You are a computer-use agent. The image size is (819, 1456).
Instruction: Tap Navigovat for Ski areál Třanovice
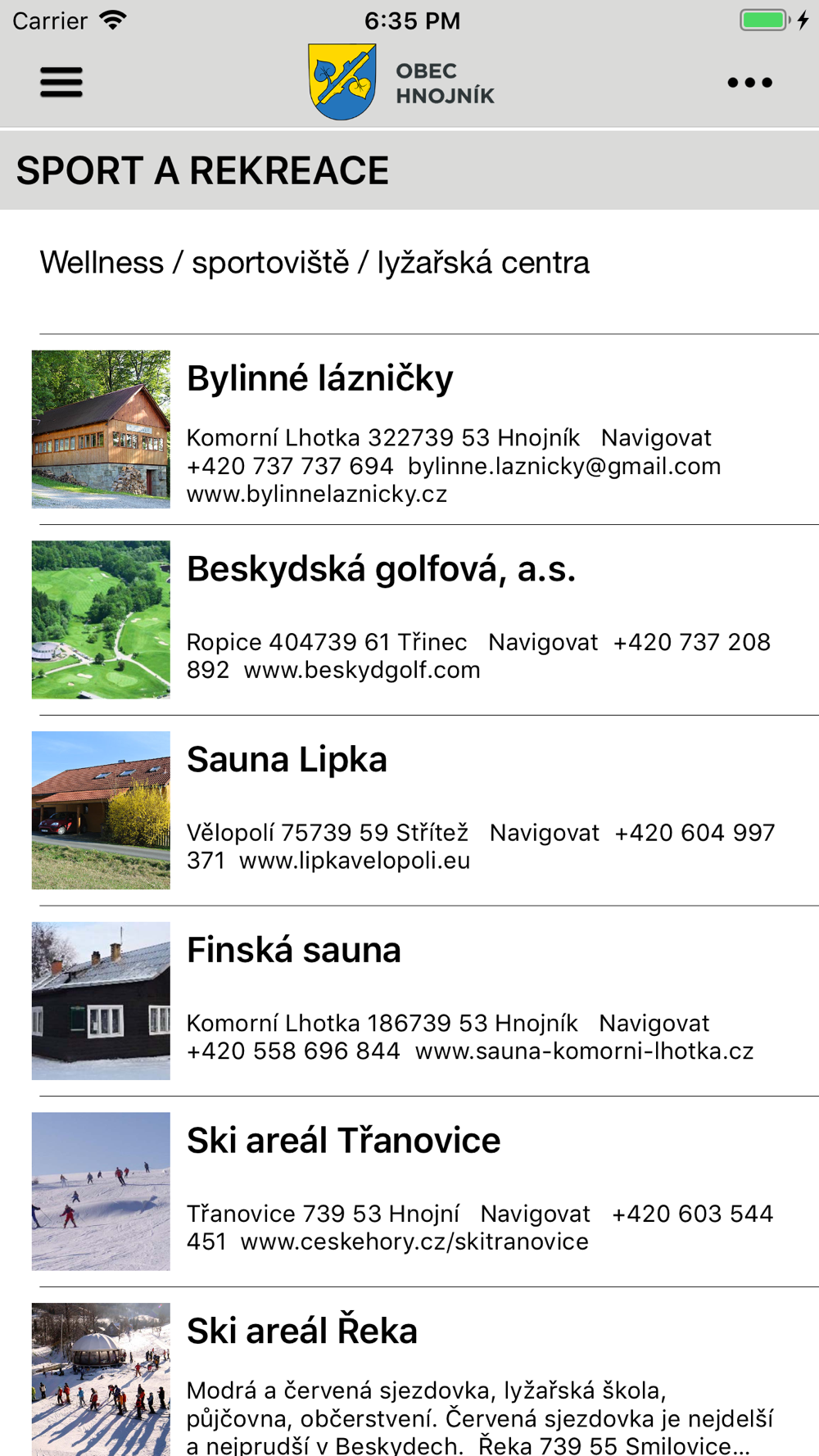535,1214
